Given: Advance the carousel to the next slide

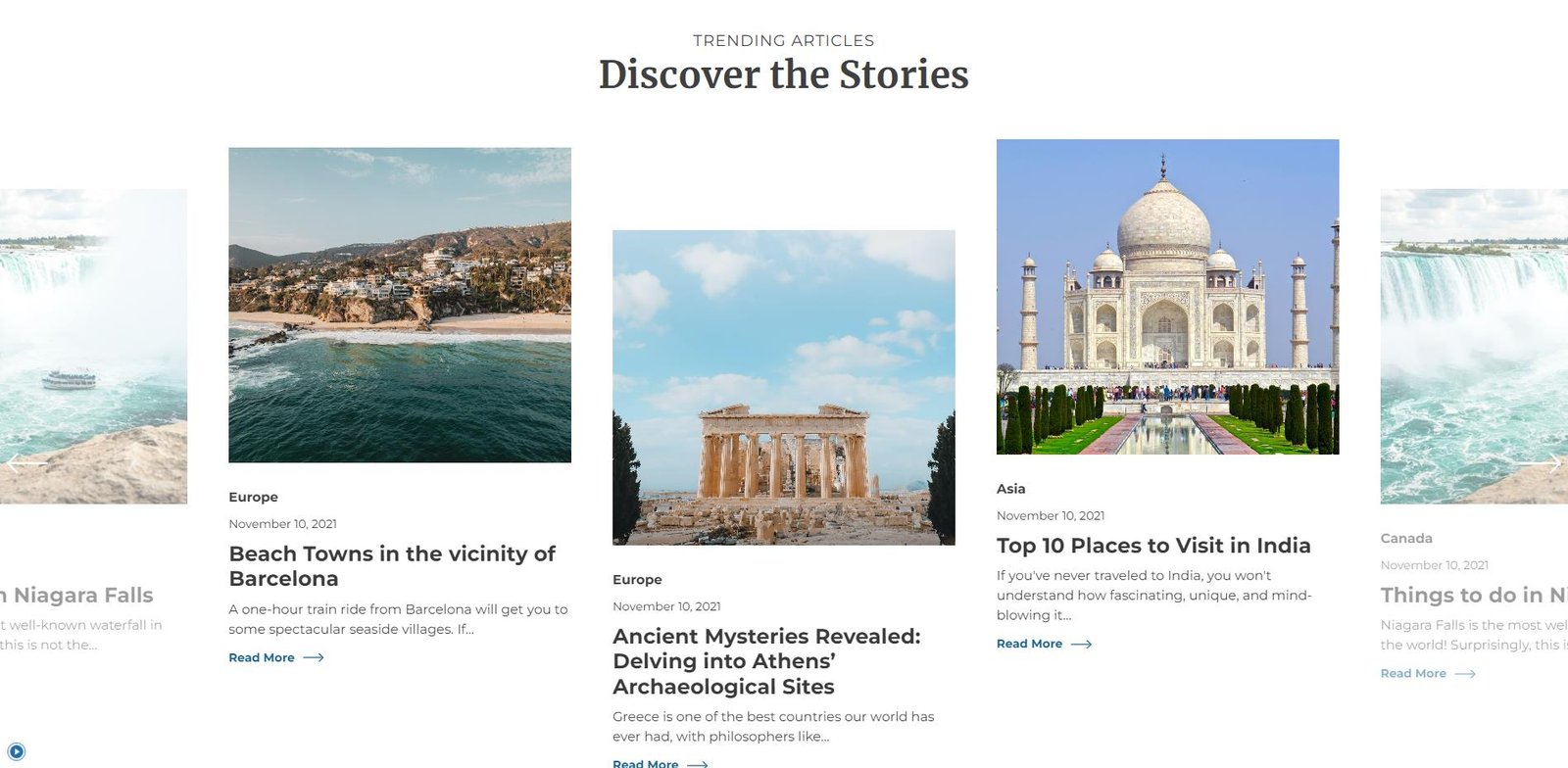Looking at the screenshot, I should (1545, 463).
